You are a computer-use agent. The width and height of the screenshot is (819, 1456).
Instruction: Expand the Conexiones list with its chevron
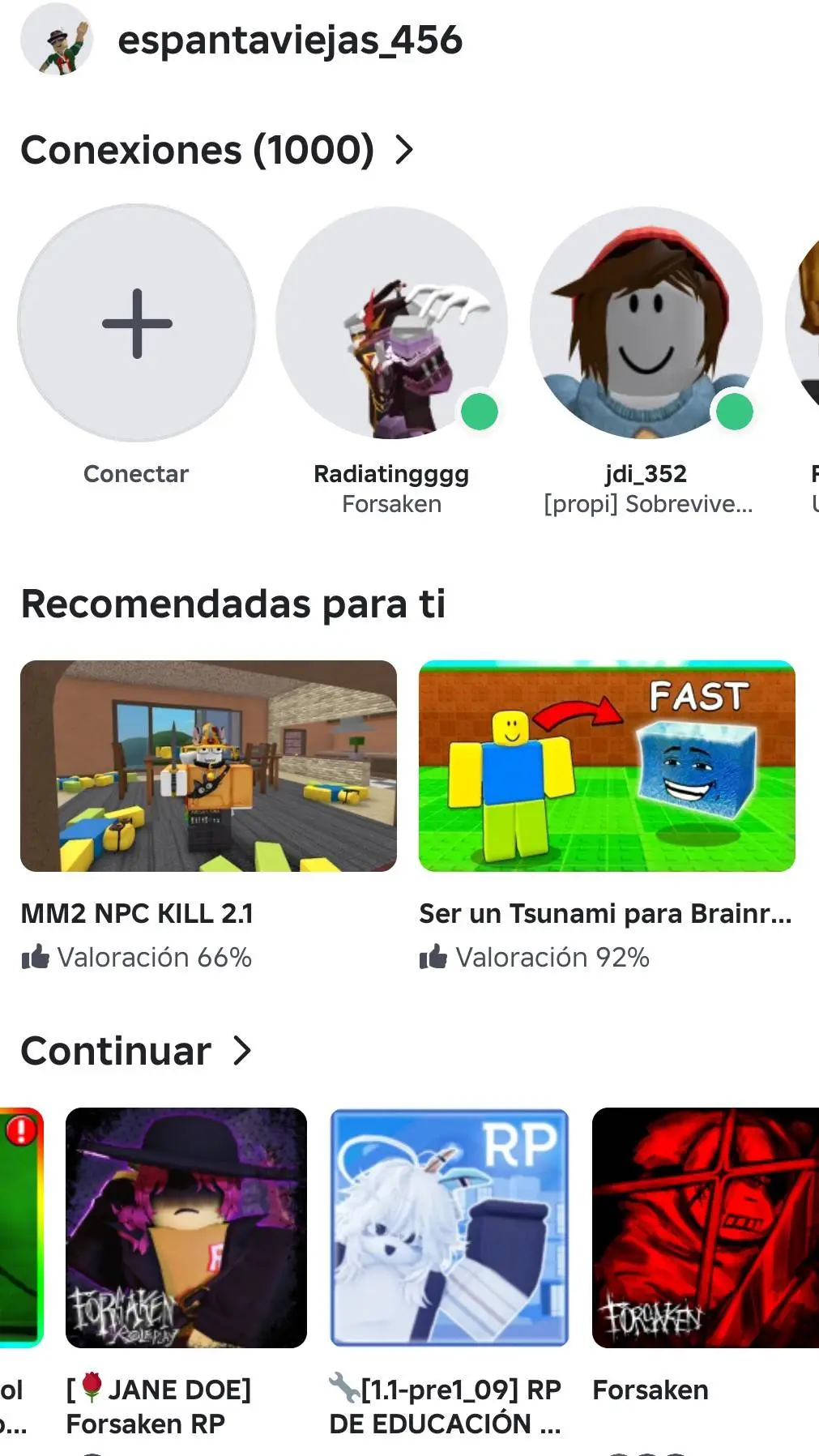click(405, 149)
